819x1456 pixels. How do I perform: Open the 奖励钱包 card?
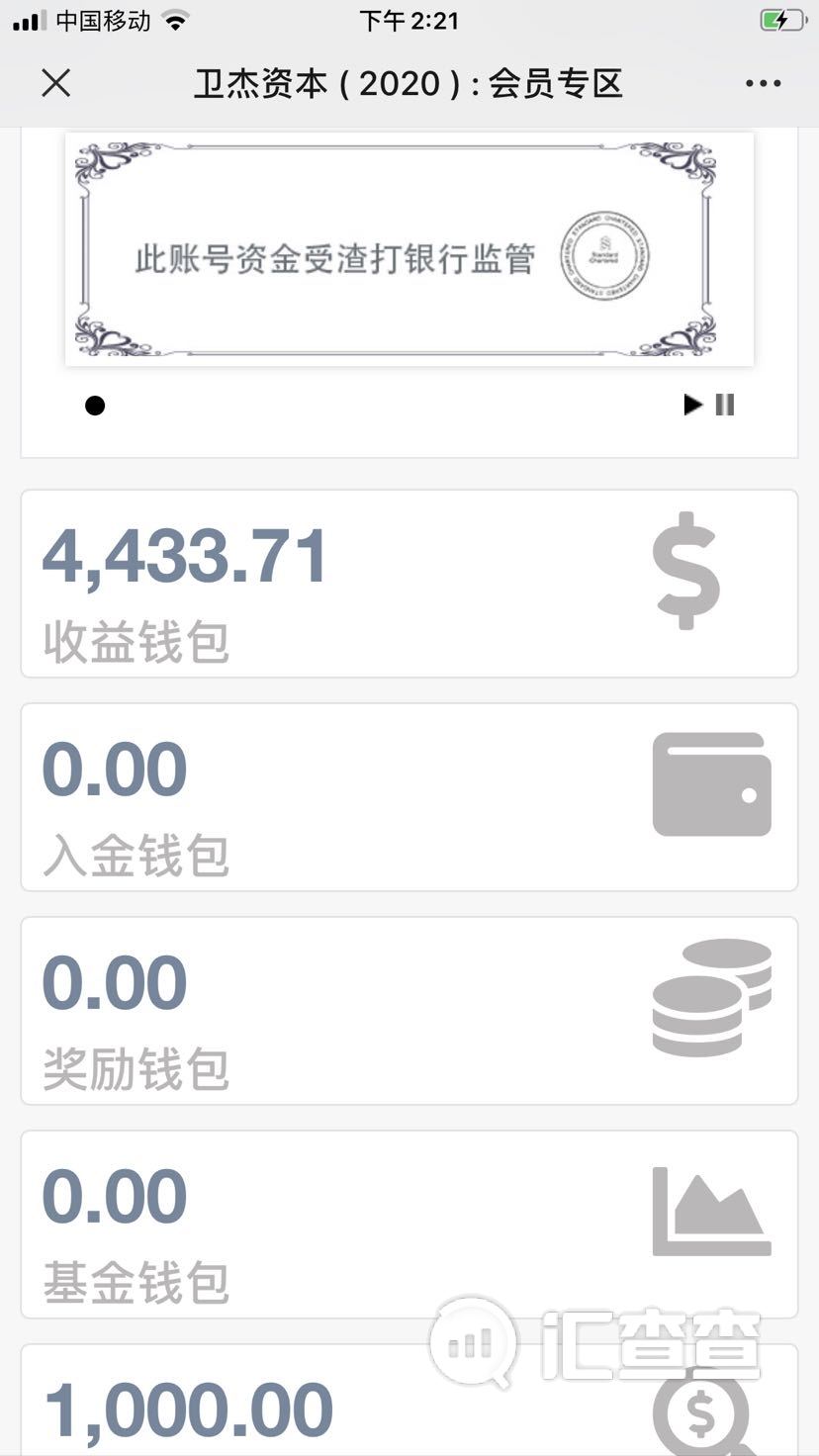click(409, 1011)
